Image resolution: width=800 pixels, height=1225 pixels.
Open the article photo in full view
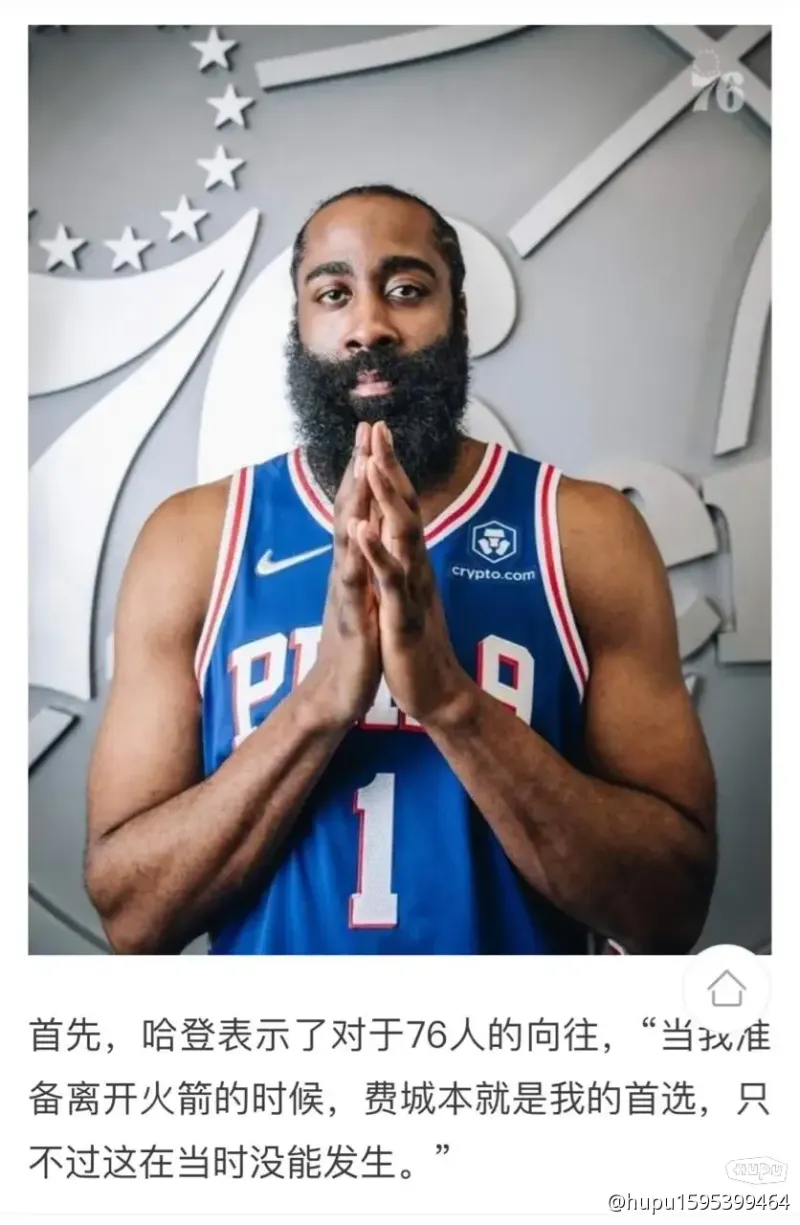coord(400,490)
